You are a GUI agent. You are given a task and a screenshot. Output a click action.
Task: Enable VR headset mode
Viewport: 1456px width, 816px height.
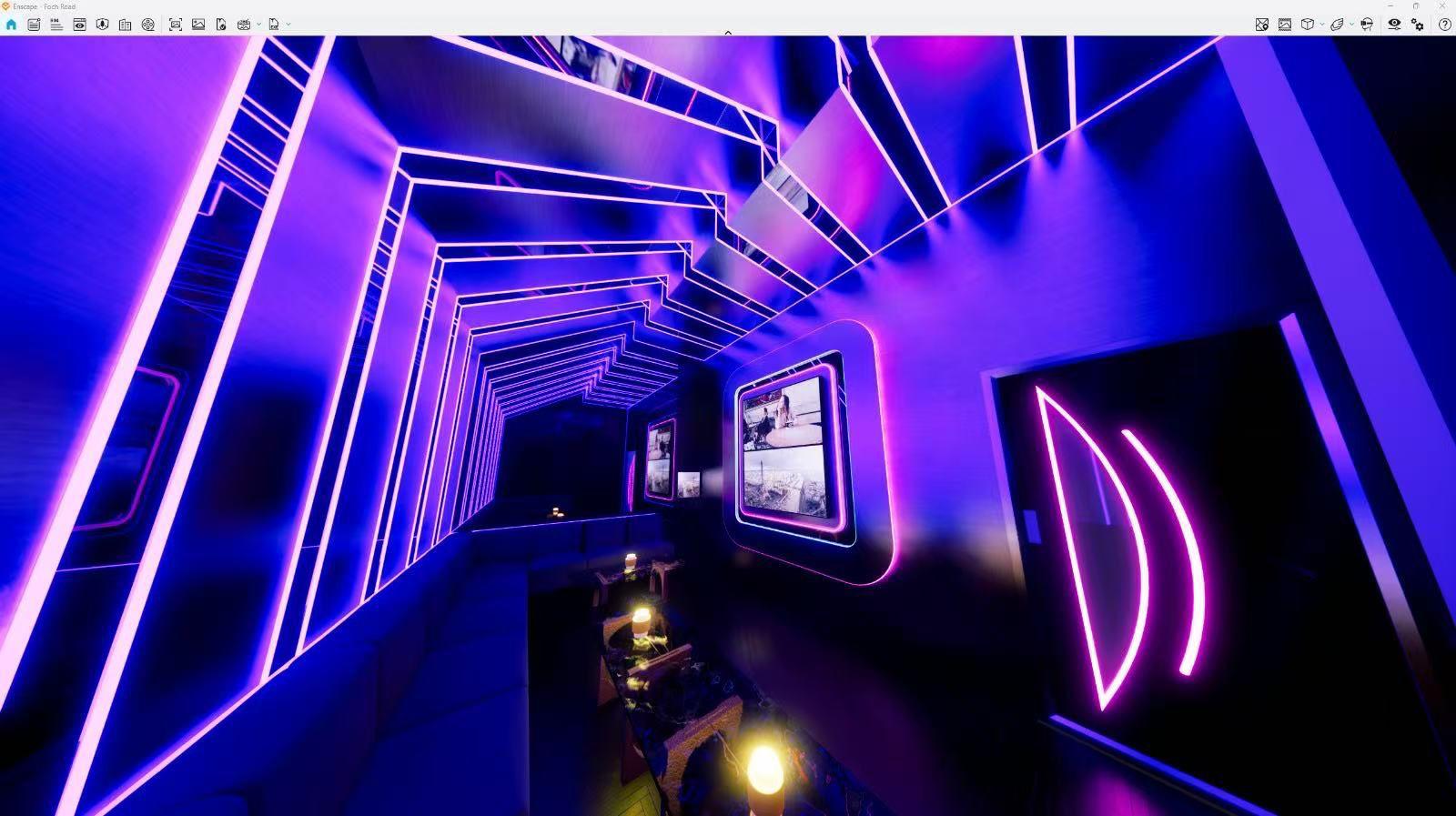[x=1367, y=25]
